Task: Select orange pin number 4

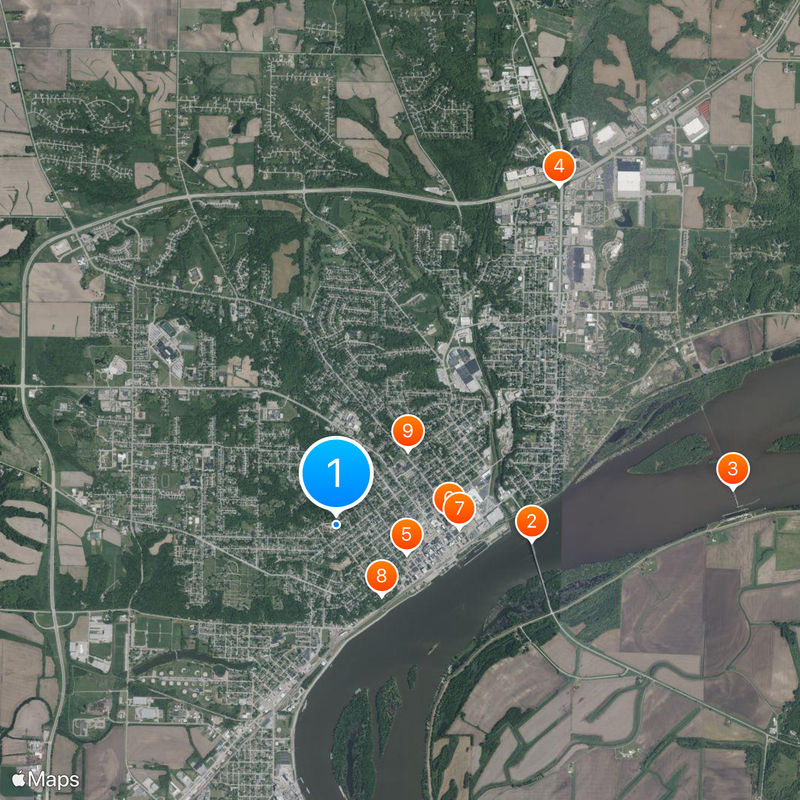Action: (558, 165)
